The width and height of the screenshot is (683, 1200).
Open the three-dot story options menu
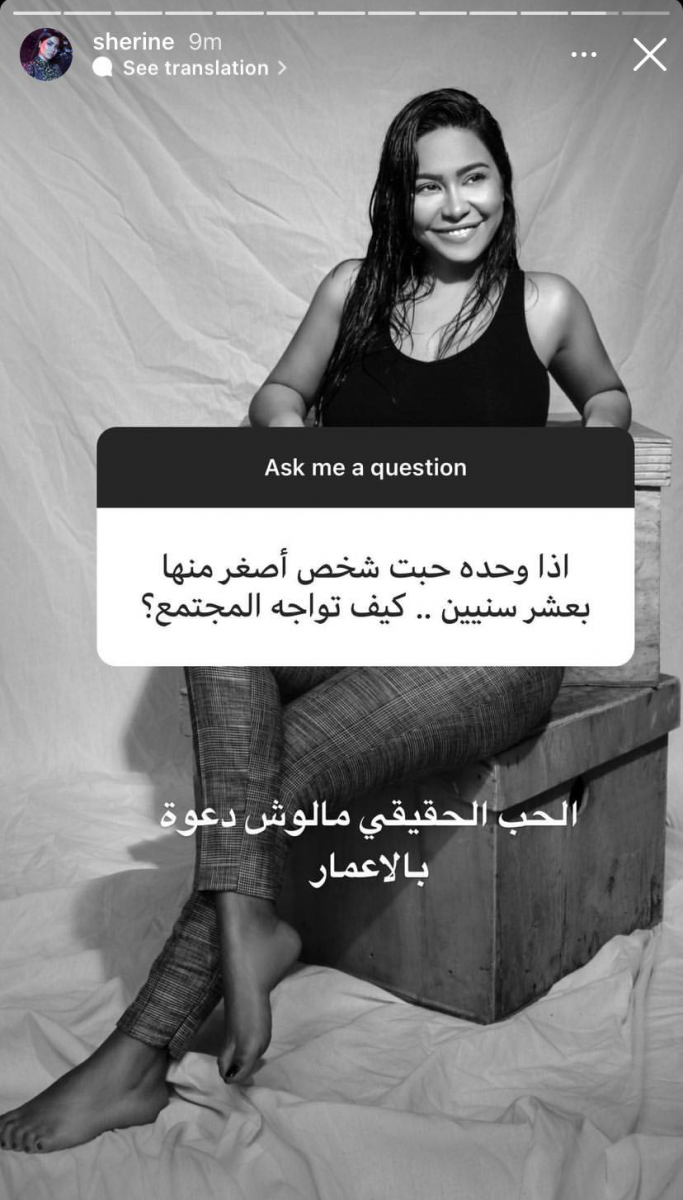pyautogui.click(x=584, y=54)
